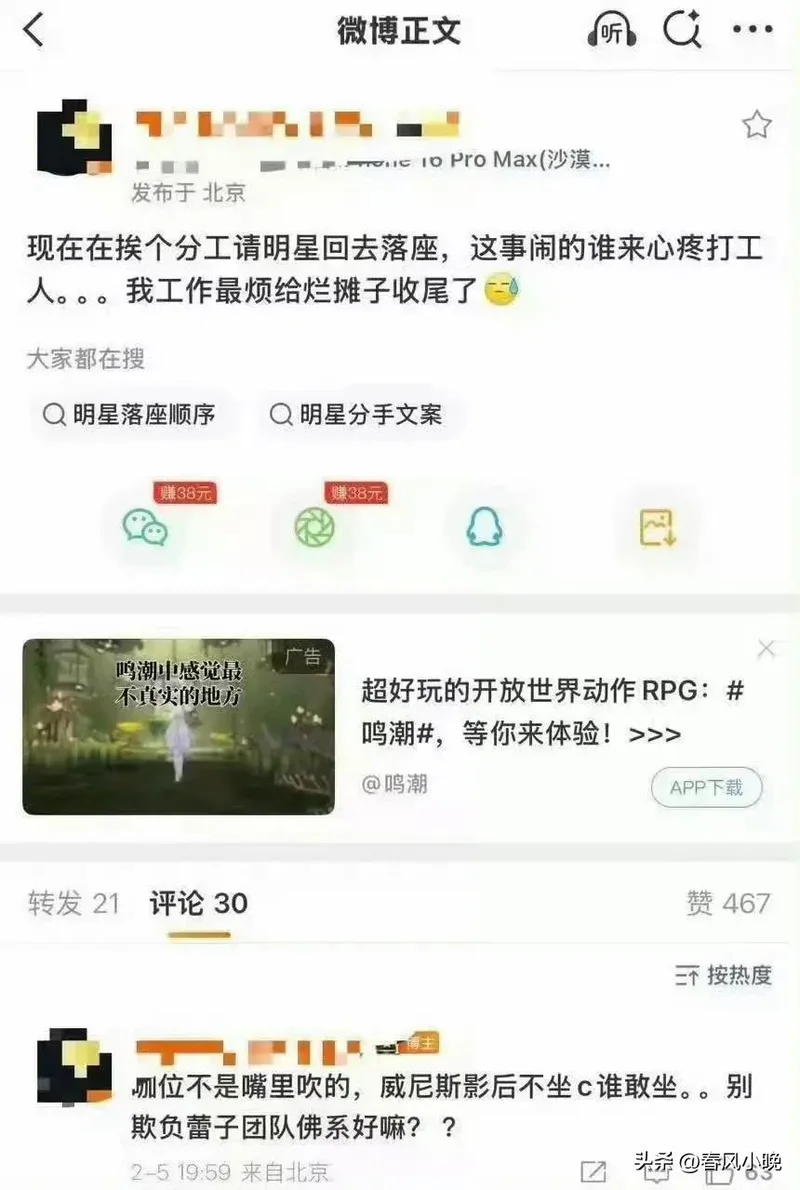Save the post as an image

coord(657,527)
